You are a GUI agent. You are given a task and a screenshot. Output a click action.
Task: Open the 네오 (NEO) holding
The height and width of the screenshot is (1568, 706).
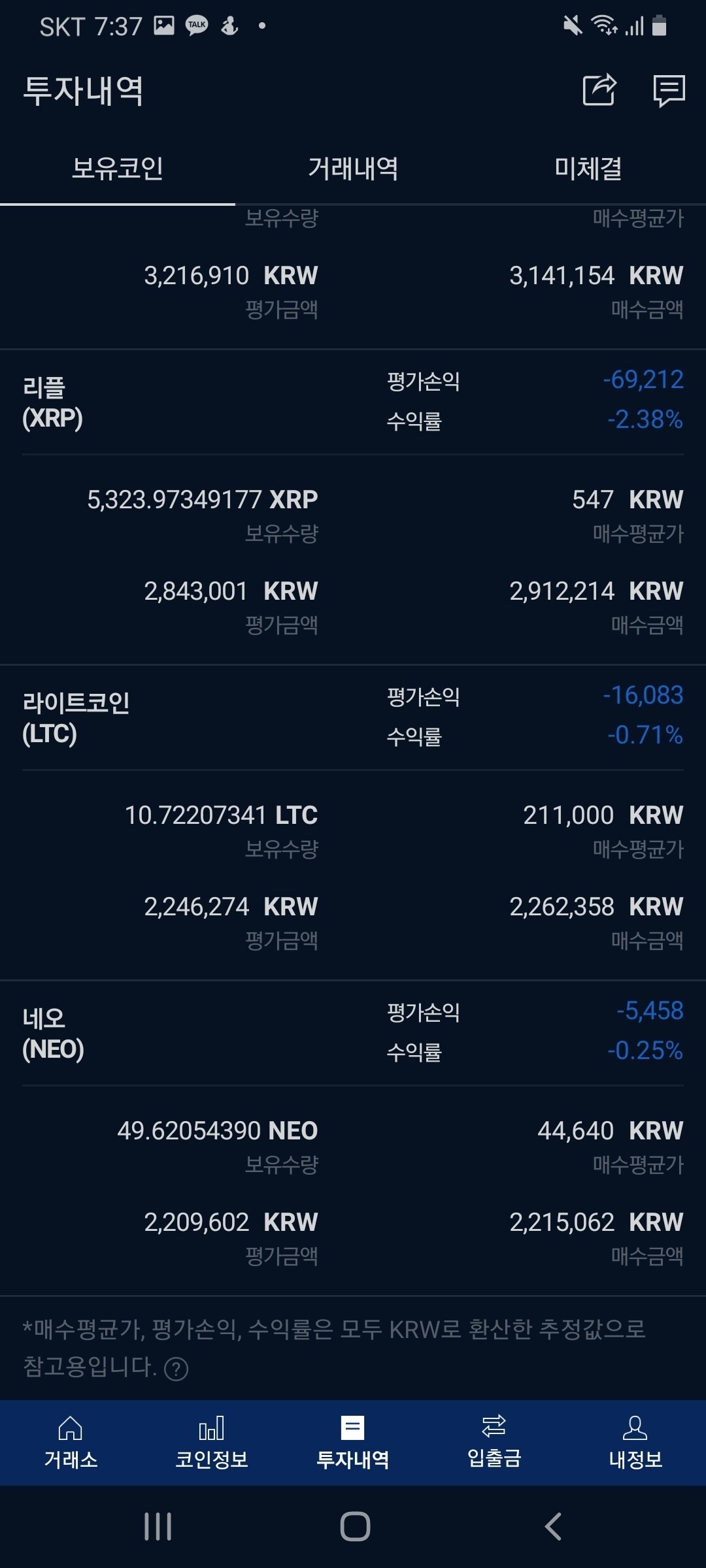coord(53,1034)
